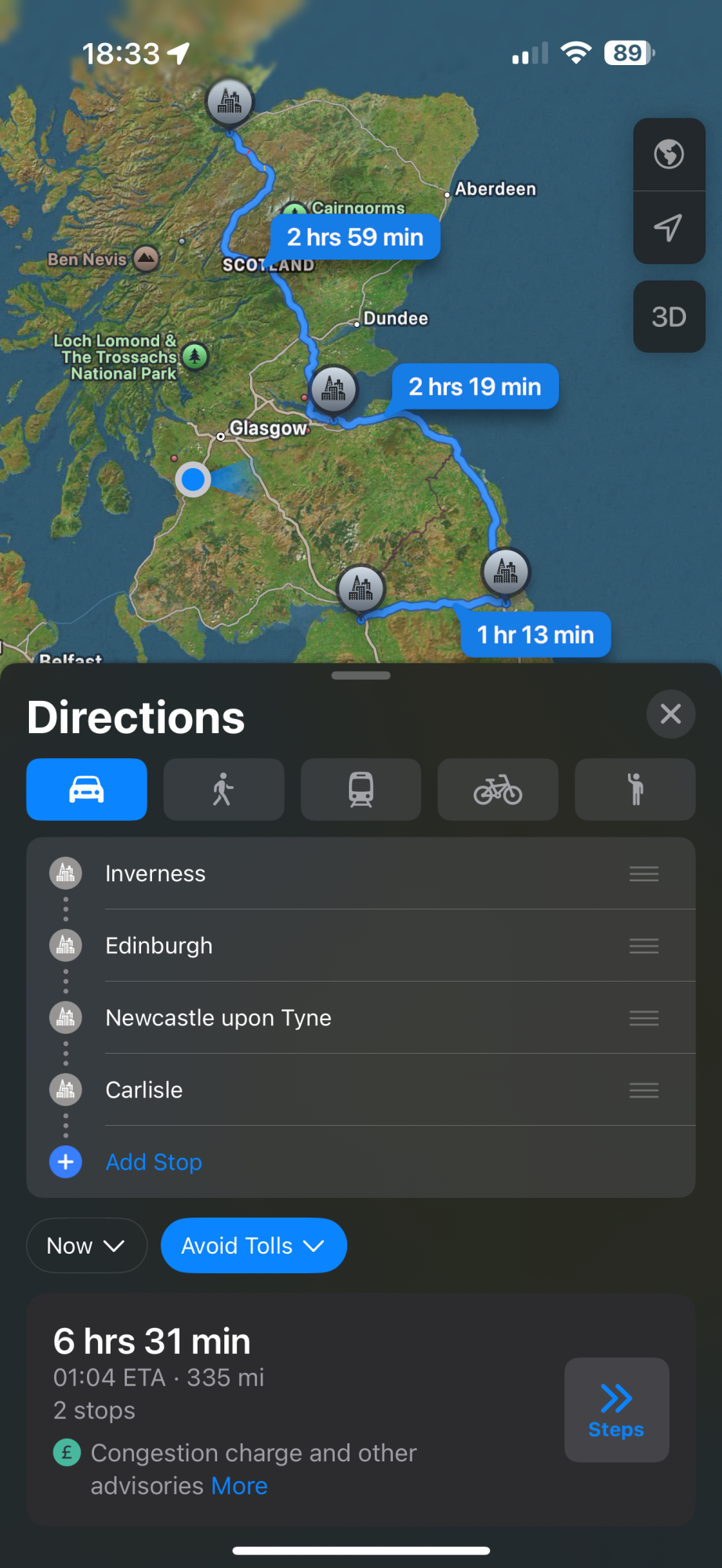Add another stop to the route
The image size is (722, 1568).
pos(154,1162)
